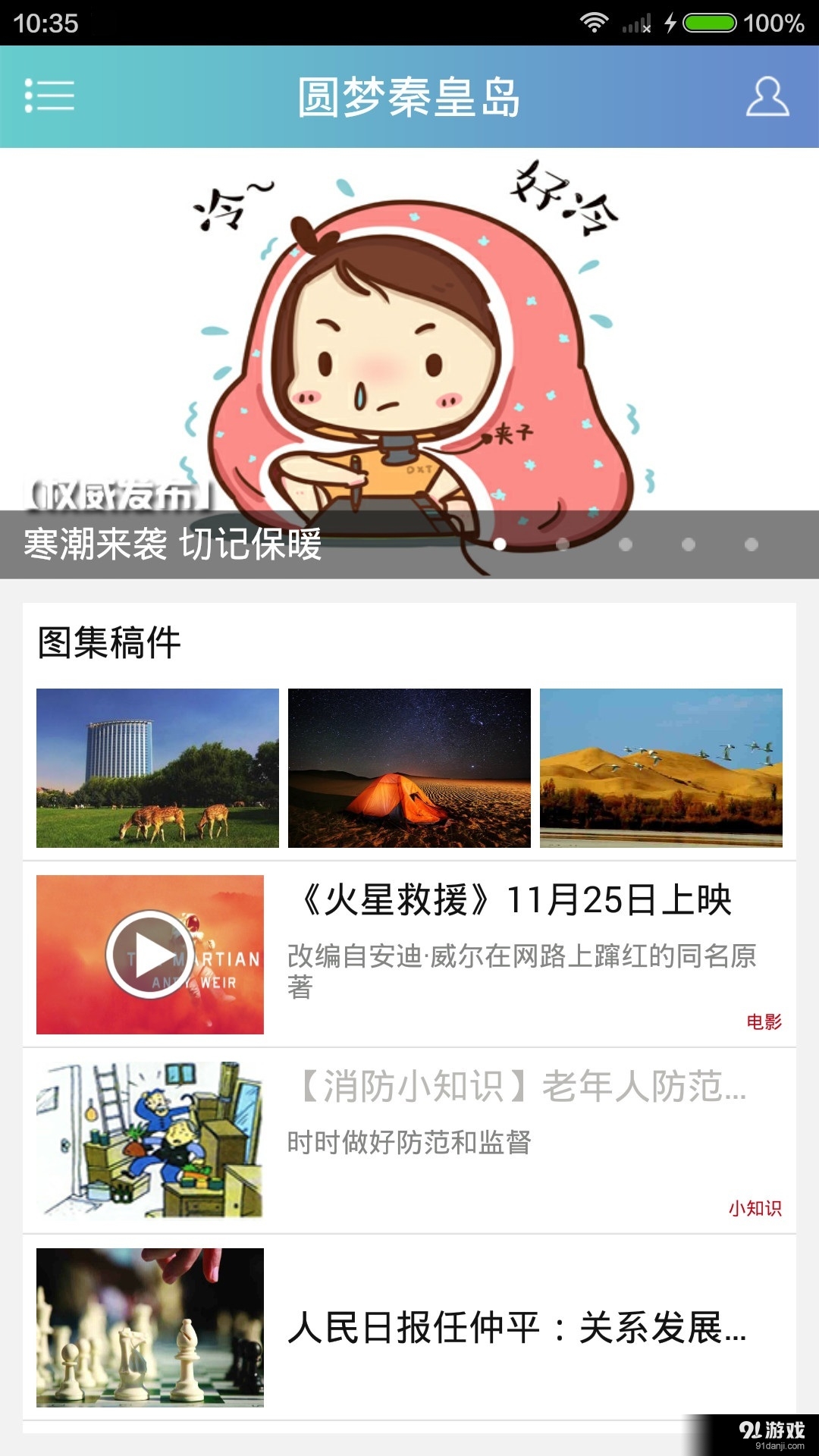Open the 《火星救援》11月25日上映 article
The image size is (819, 1456).
coord(519,902)
